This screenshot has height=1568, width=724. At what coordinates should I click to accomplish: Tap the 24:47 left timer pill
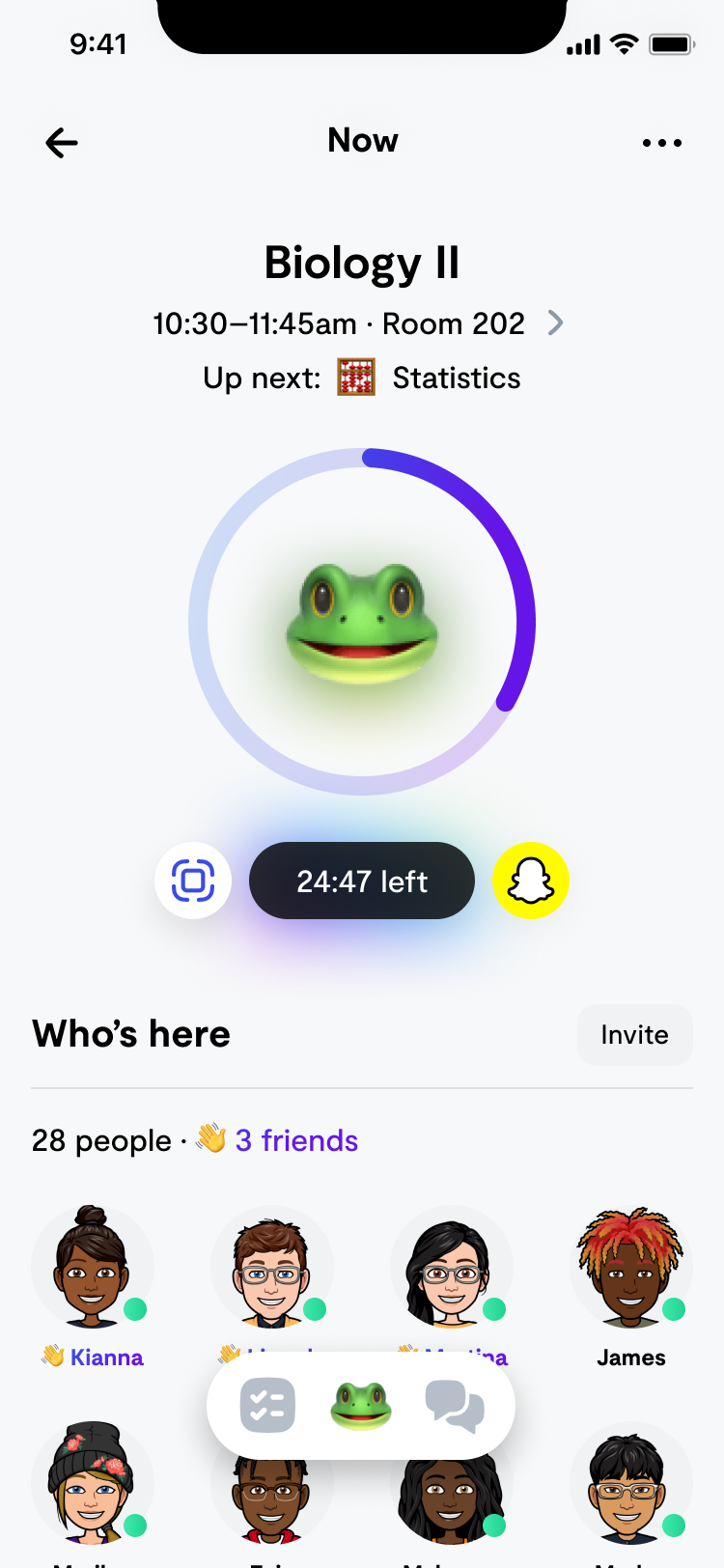click(362, 881)
